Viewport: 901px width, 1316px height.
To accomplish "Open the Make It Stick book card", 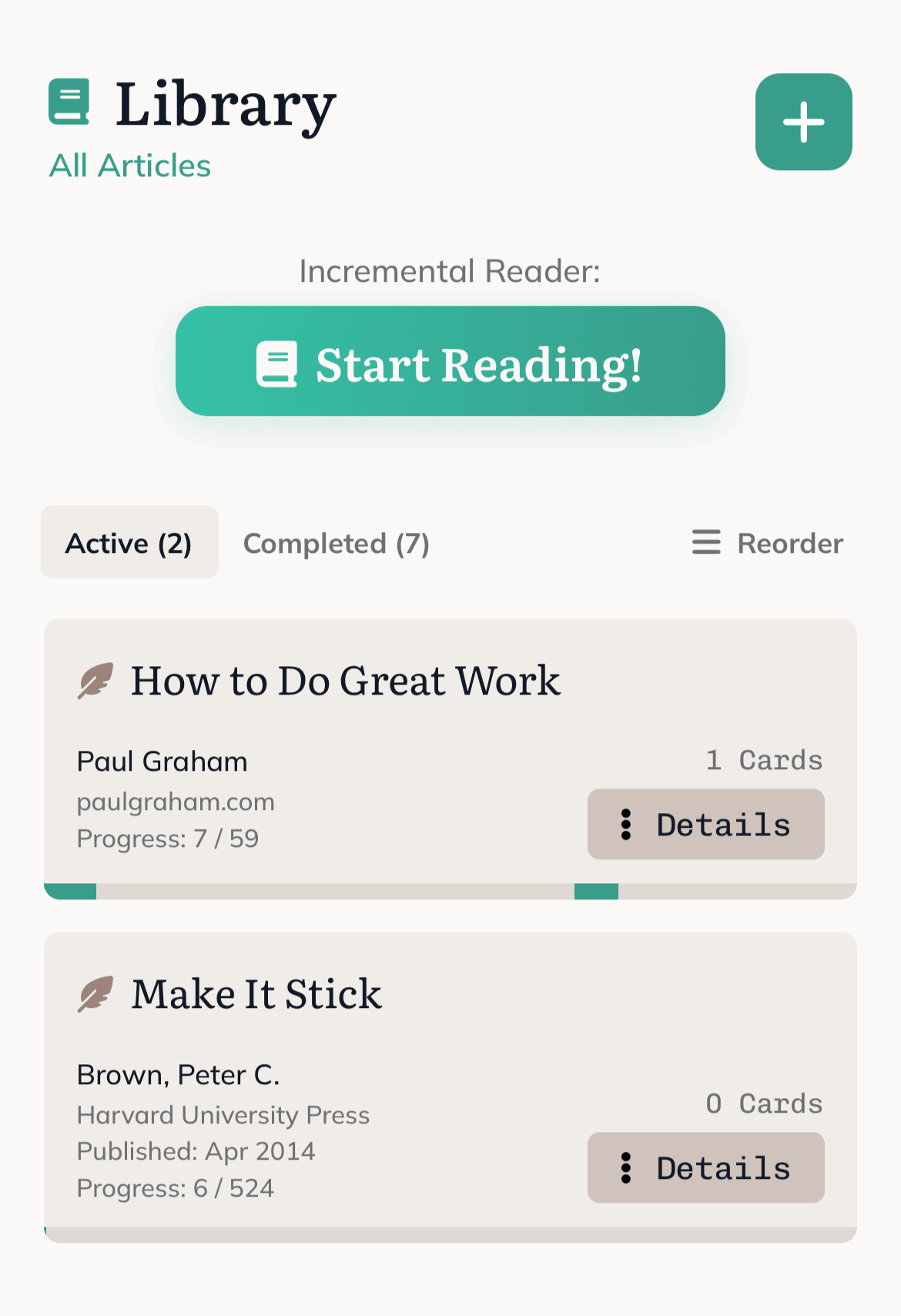I will [256, 993].
